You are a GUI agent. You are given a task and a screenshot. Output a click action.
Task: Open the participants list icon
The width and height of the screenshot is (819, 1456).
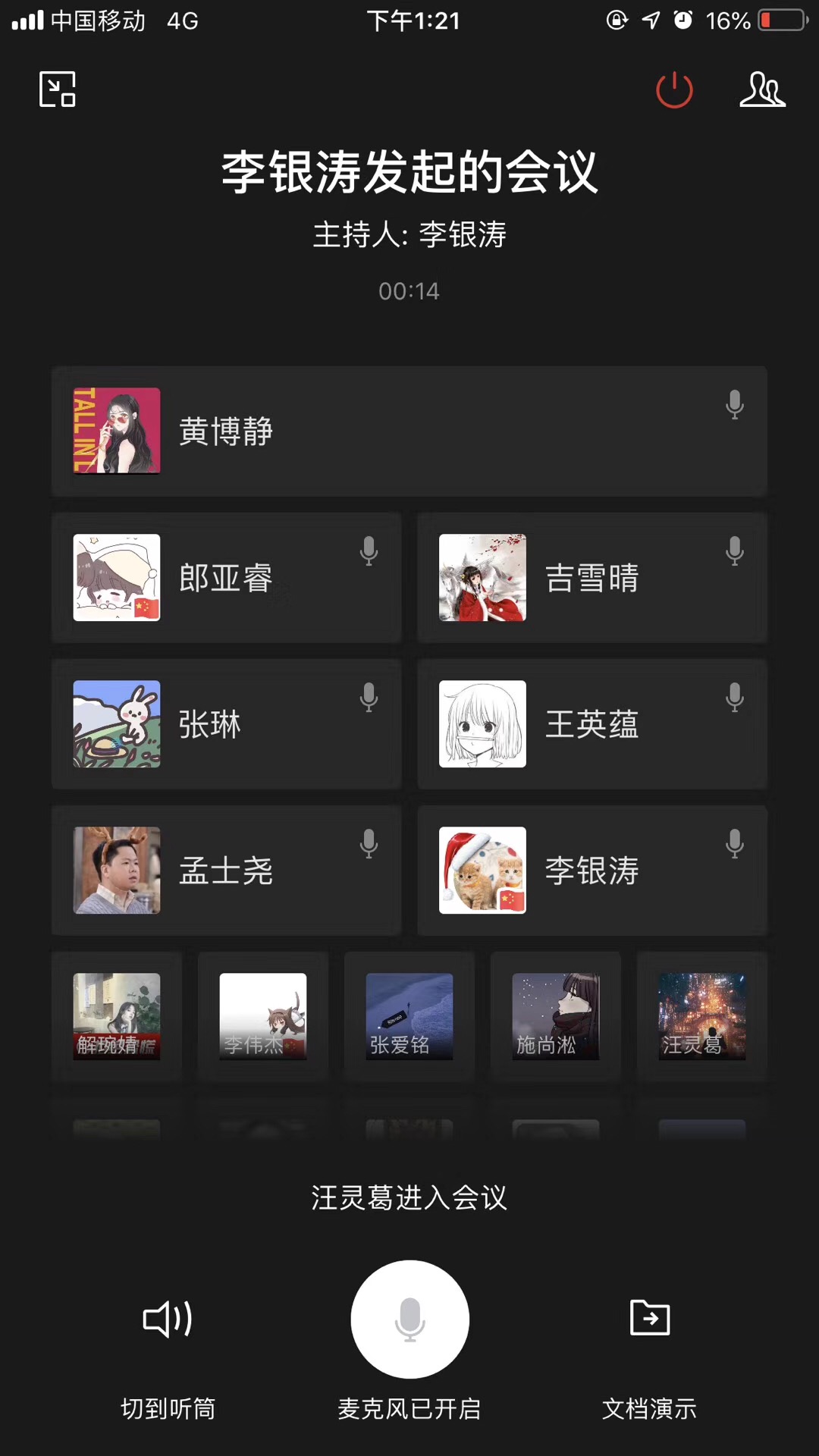[762, 90]
